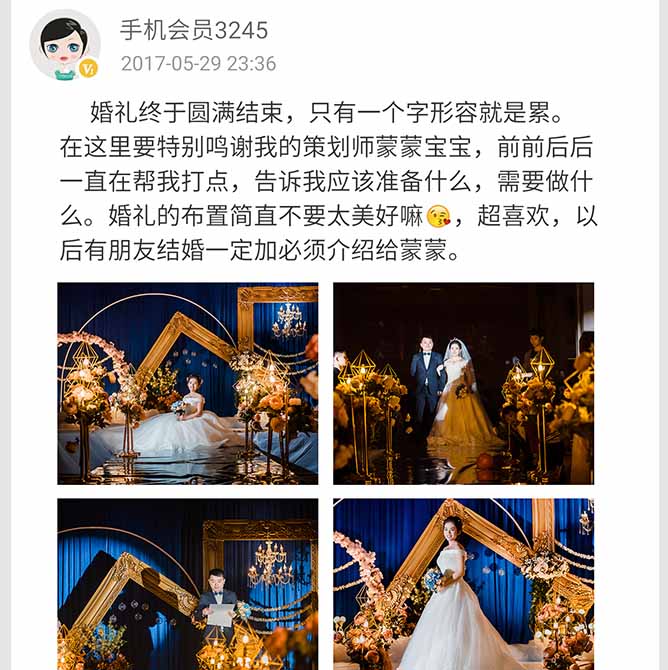Image resolution: width=668 pixels, height=670 pixels.
Task: View the photo of the man reading at the podium
Action: [x=187, y=584]
